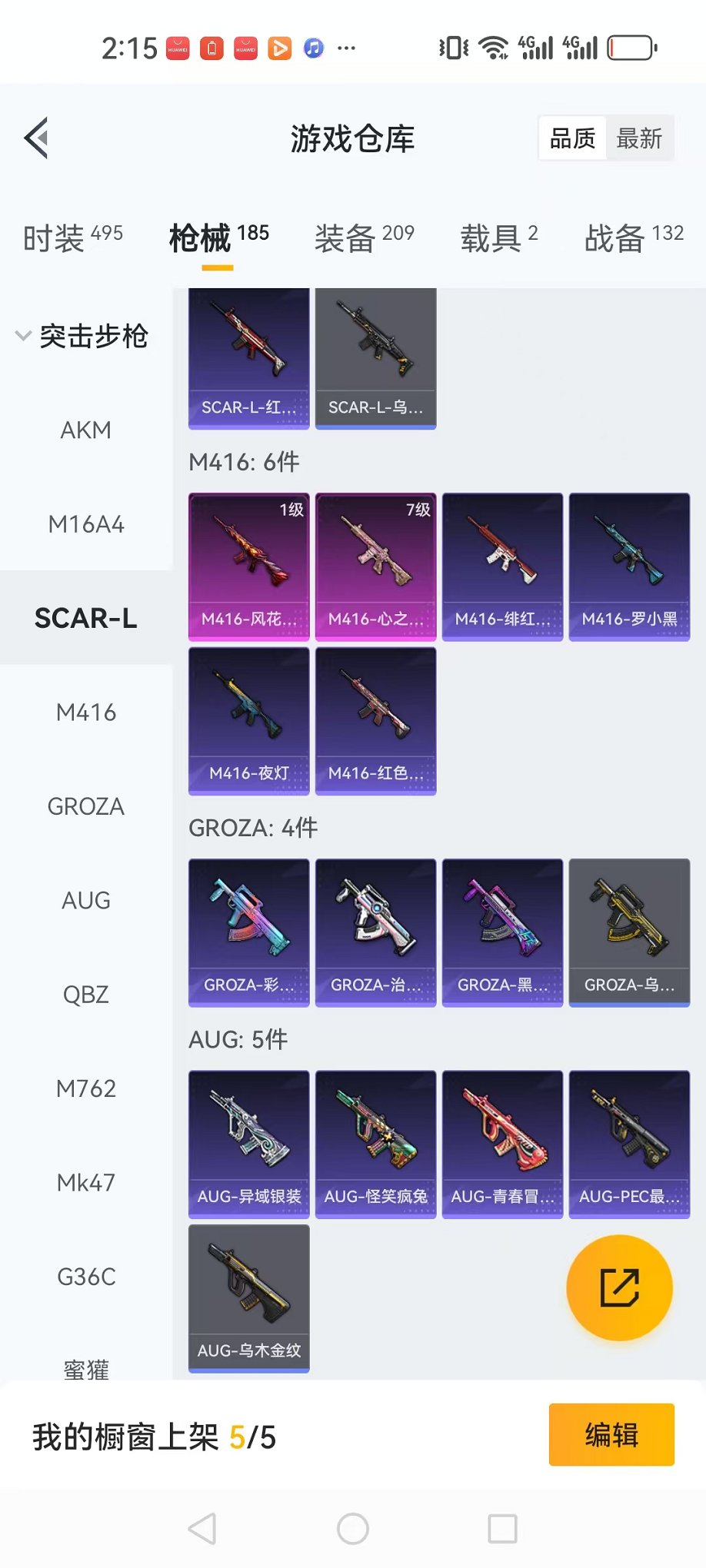706x1568 pixels.
Task: View the AUG-怪笑疯兔 skin
Action: click(375, 1144)
